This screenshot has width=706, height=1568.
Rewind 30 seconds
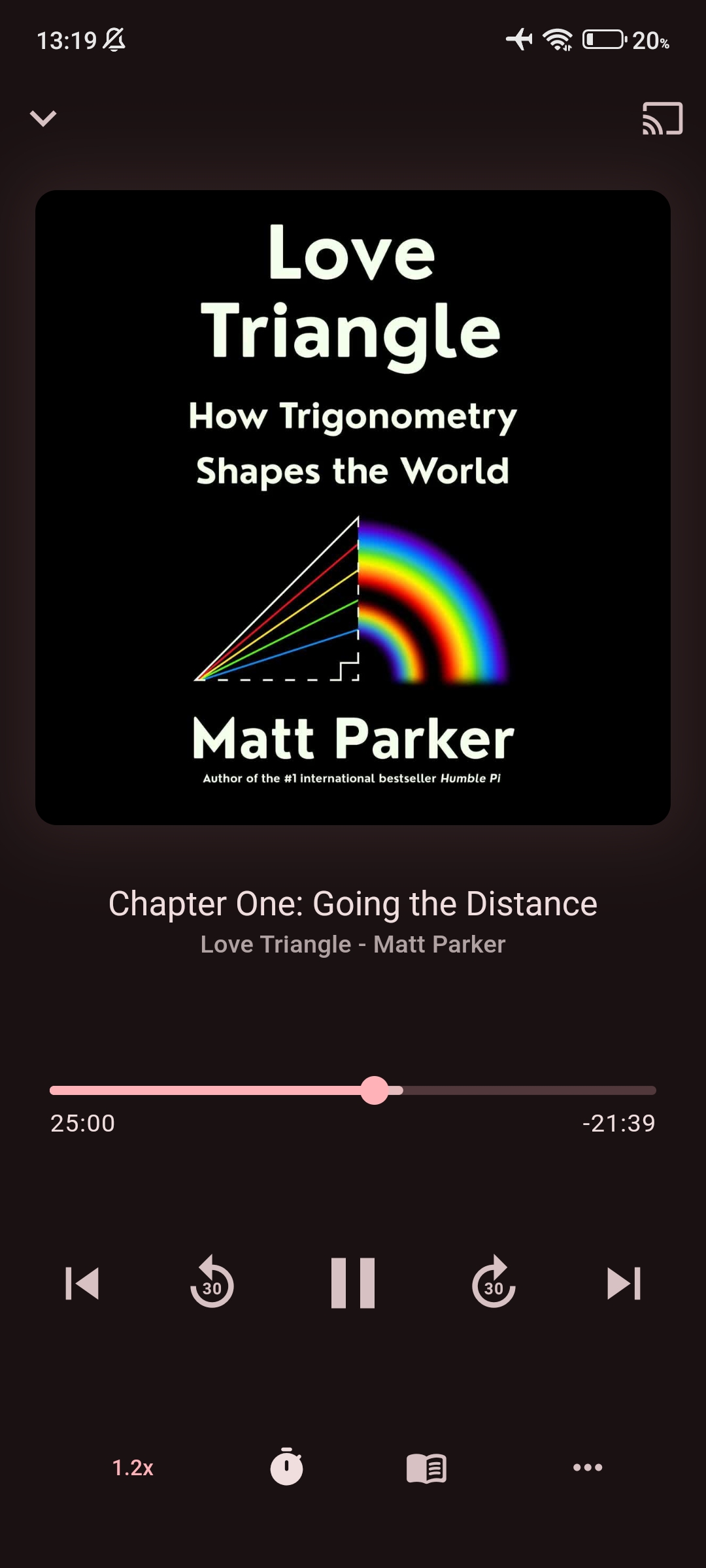(212, 1283)
